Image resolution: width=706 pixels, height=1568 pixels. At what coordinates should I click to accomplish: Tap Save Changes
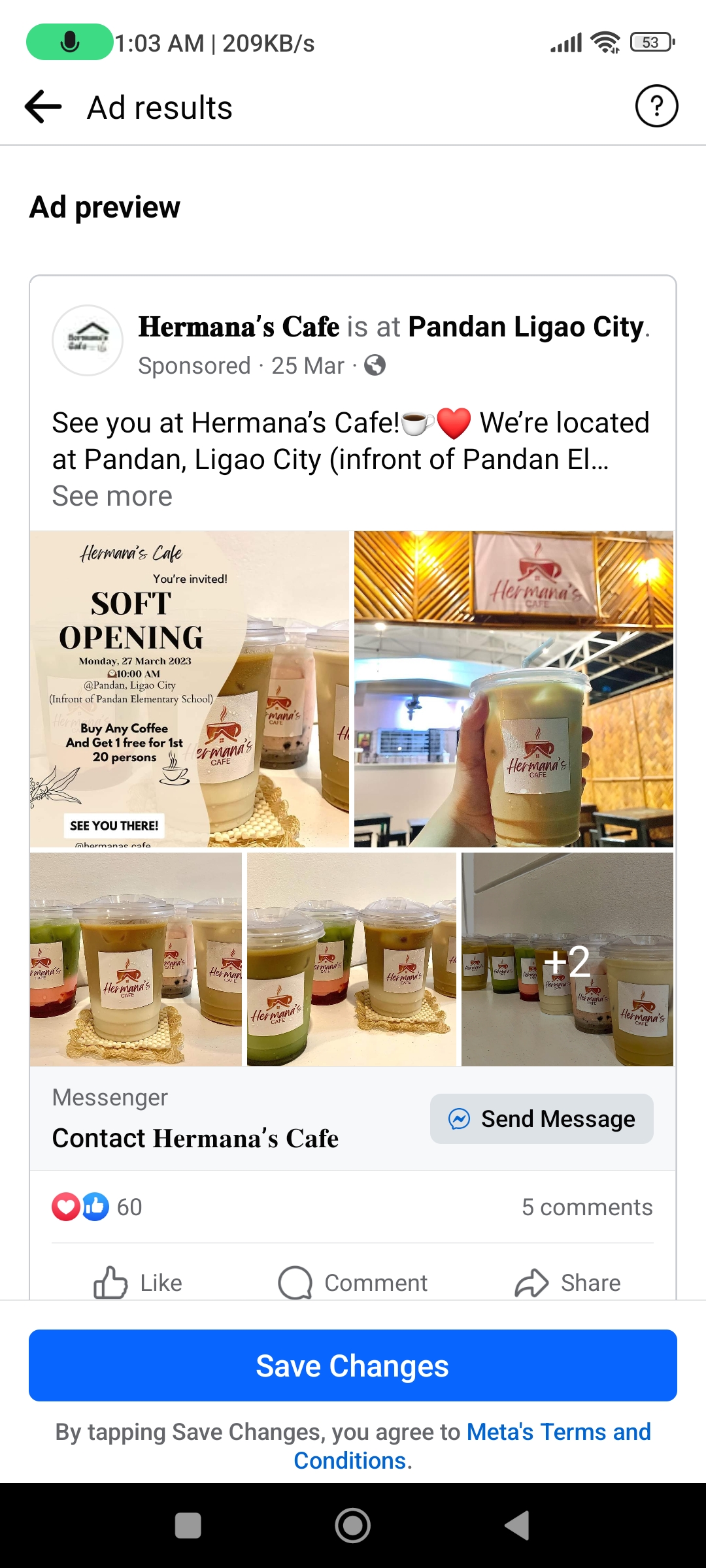(353, 1365)
